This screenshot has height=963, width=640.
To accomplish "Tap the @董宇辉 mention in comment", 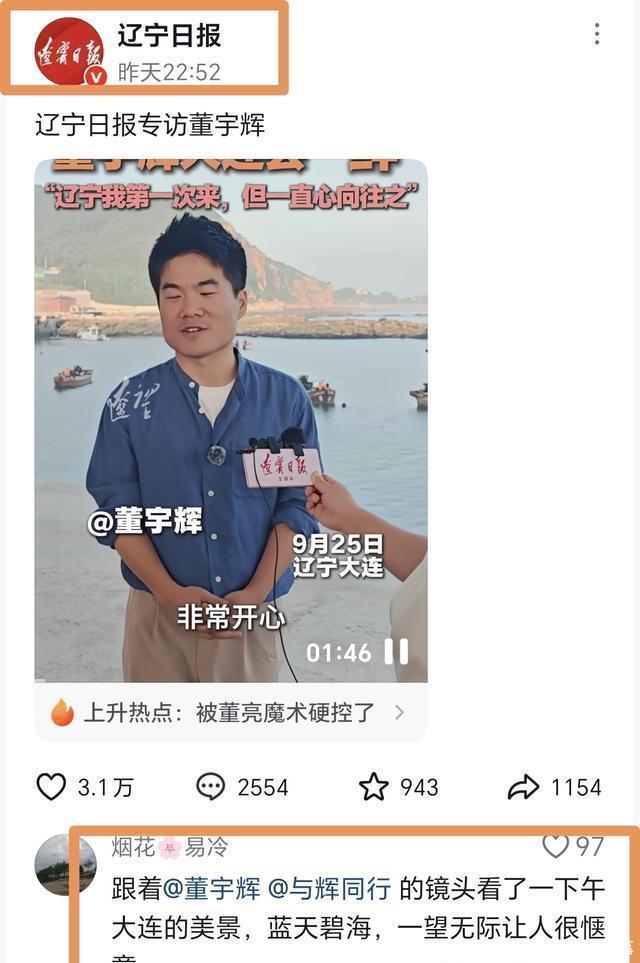I will coord(212,887).
